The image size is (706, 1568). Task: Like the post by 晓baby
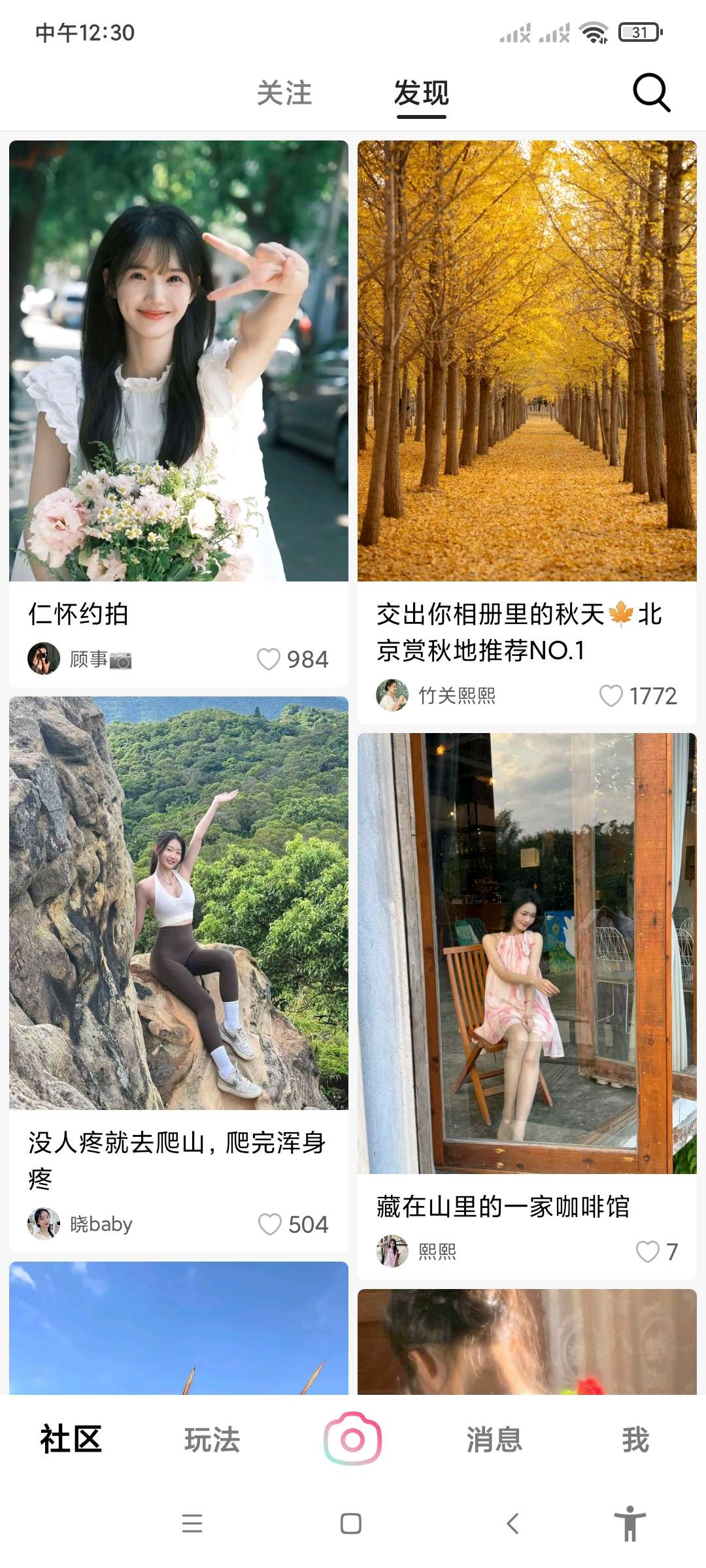[270, 1224]
